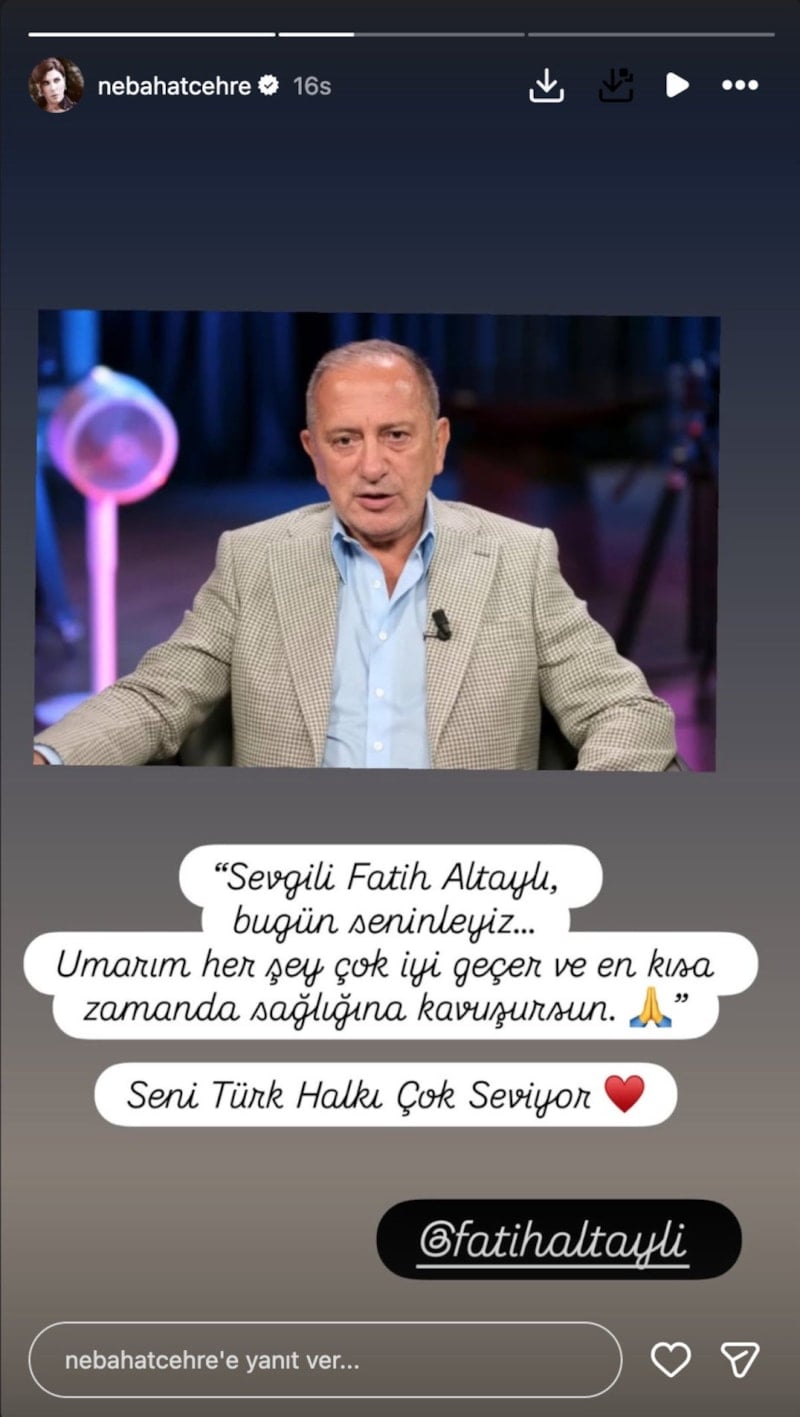
Task: Resume story playback
Action: pyautogui.click(x=677, y=86)
